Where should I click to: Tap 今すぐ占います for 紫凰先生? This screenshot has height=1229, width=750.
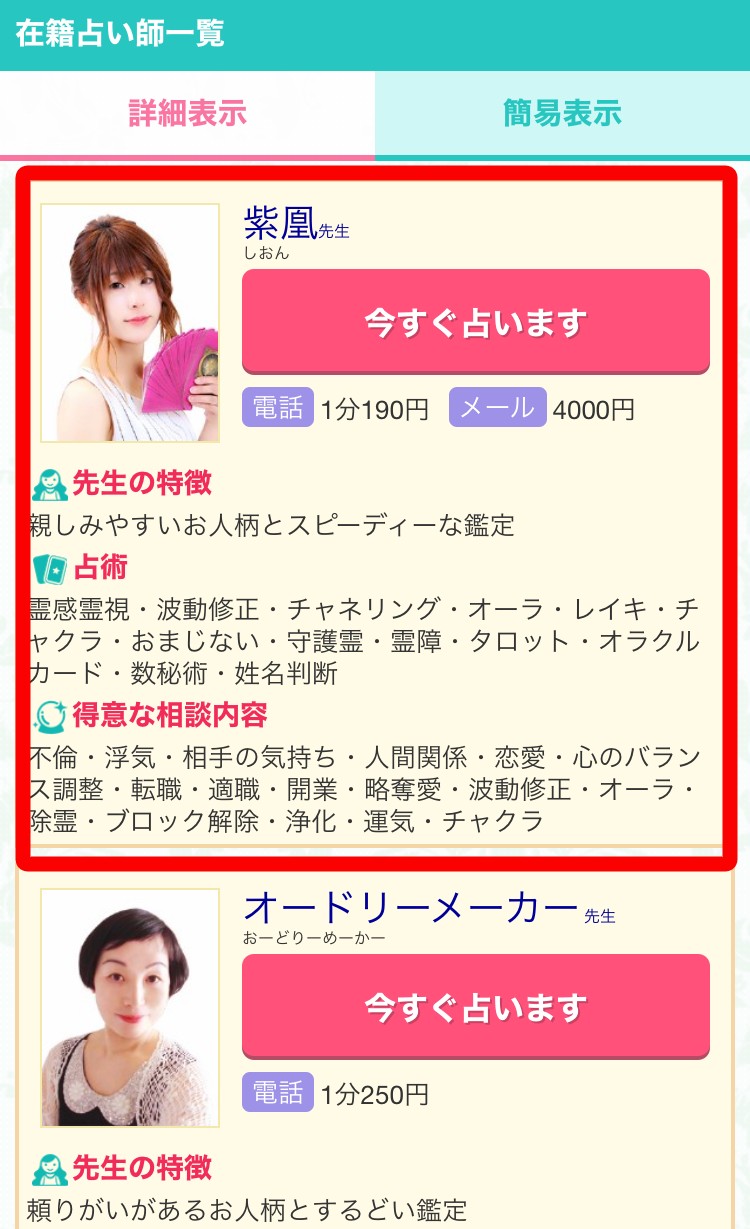pyautogui.click(x=475, y=322)
